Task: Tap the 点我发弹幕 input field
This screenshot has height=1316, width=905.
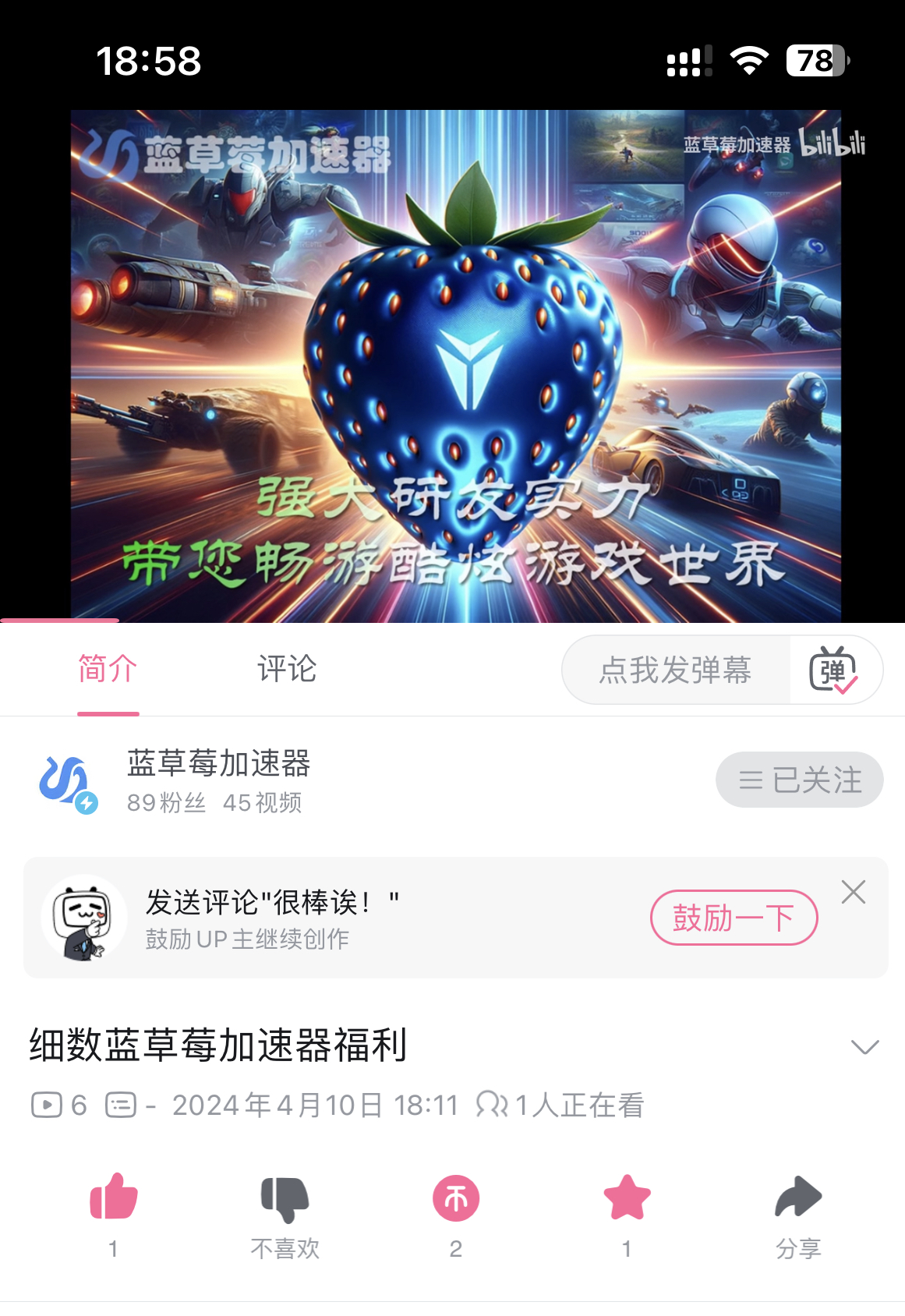Action: pyautogui.click(x=675, y=670)
